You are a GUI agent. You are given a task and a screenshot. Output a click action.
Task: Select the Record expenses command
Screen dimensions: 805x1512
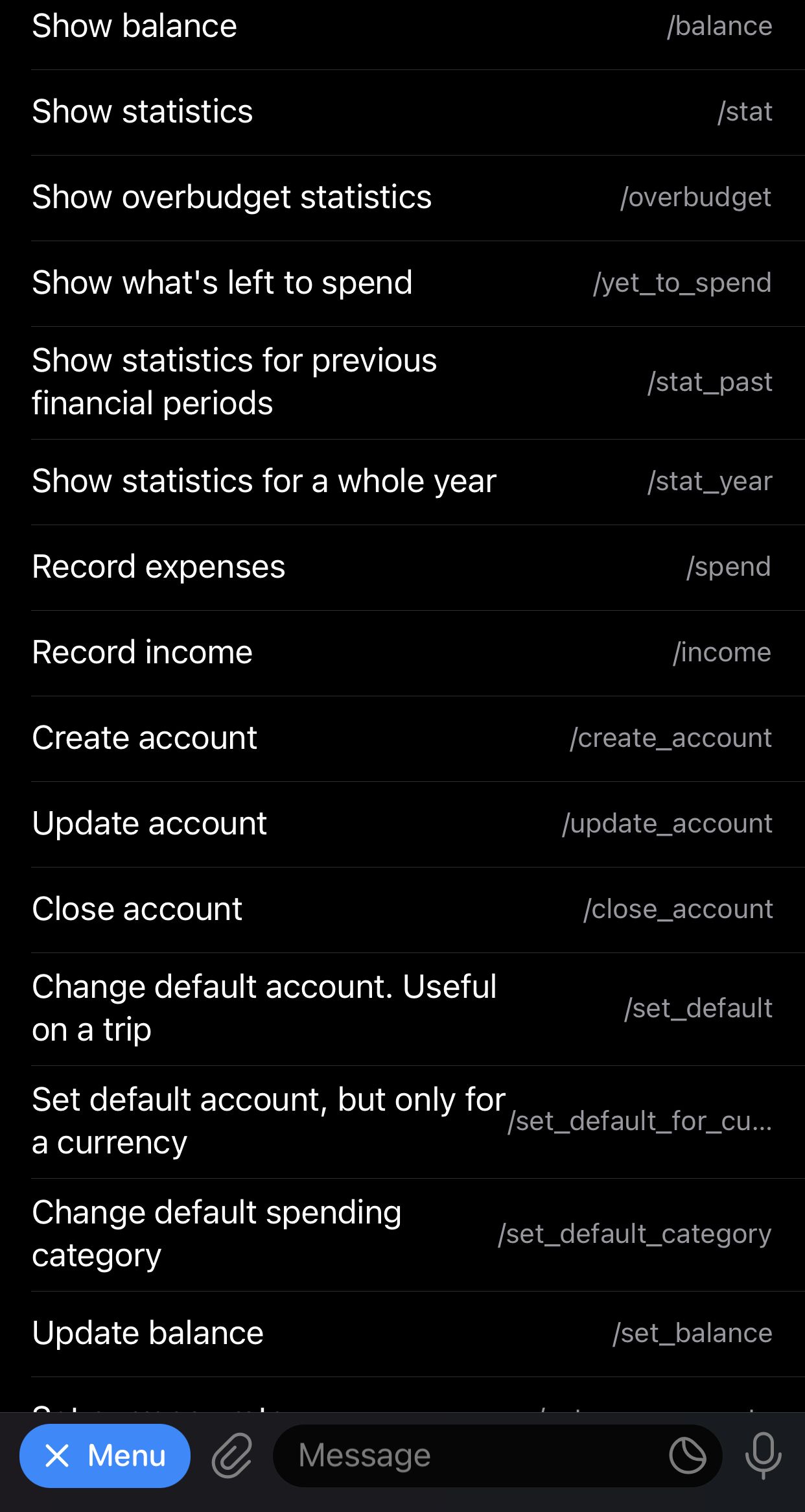tap(402, 566)
